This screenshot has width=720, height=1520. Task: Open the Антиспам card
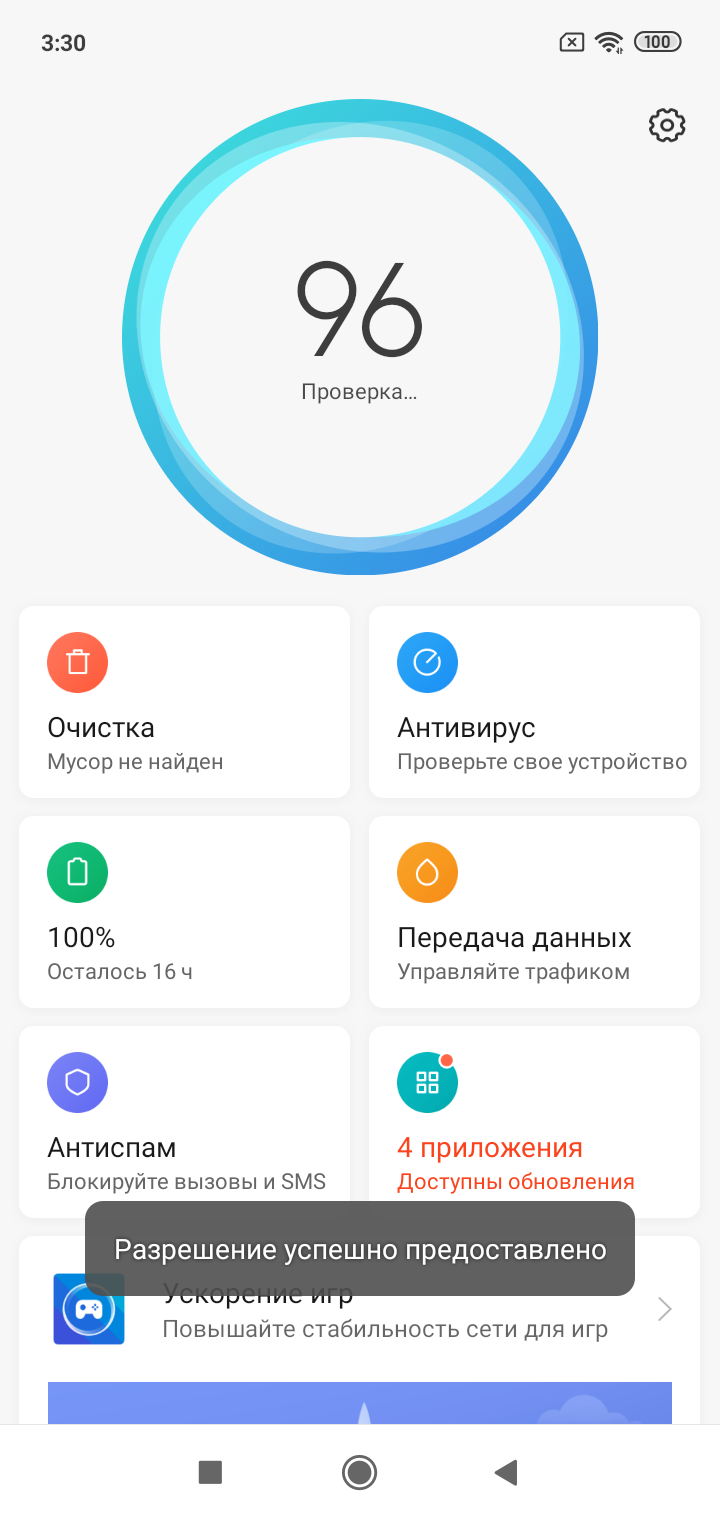click(184, 1120)
